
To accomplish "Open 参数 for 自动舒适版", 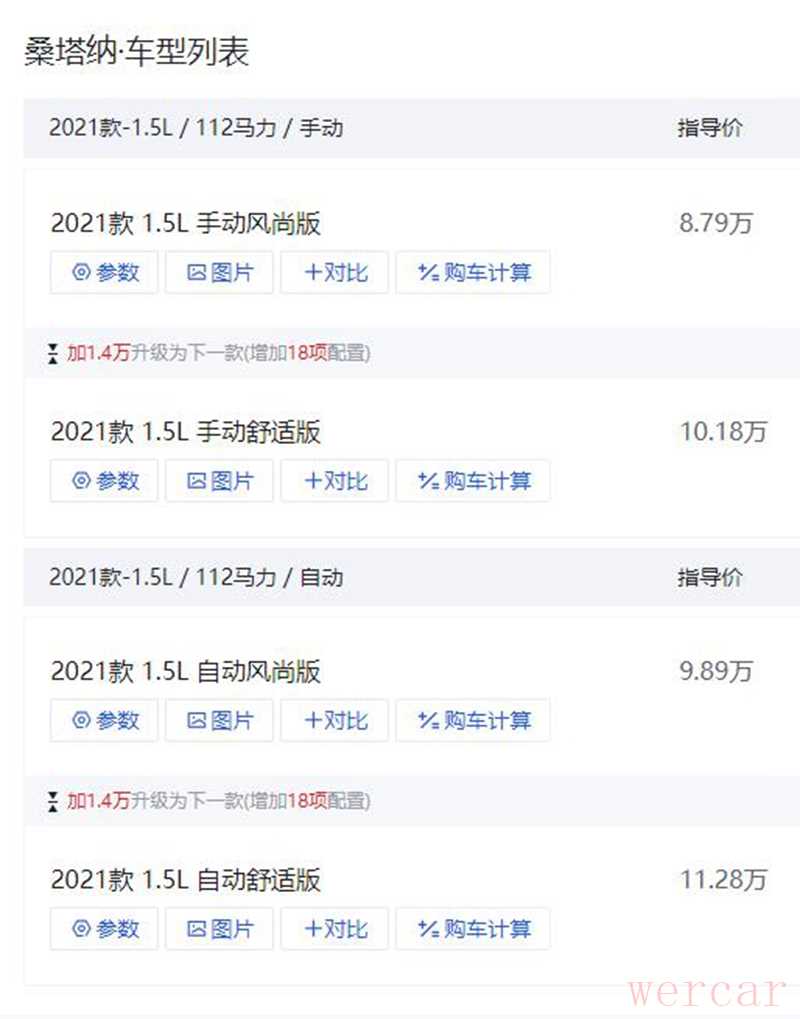I will (104, 929).
